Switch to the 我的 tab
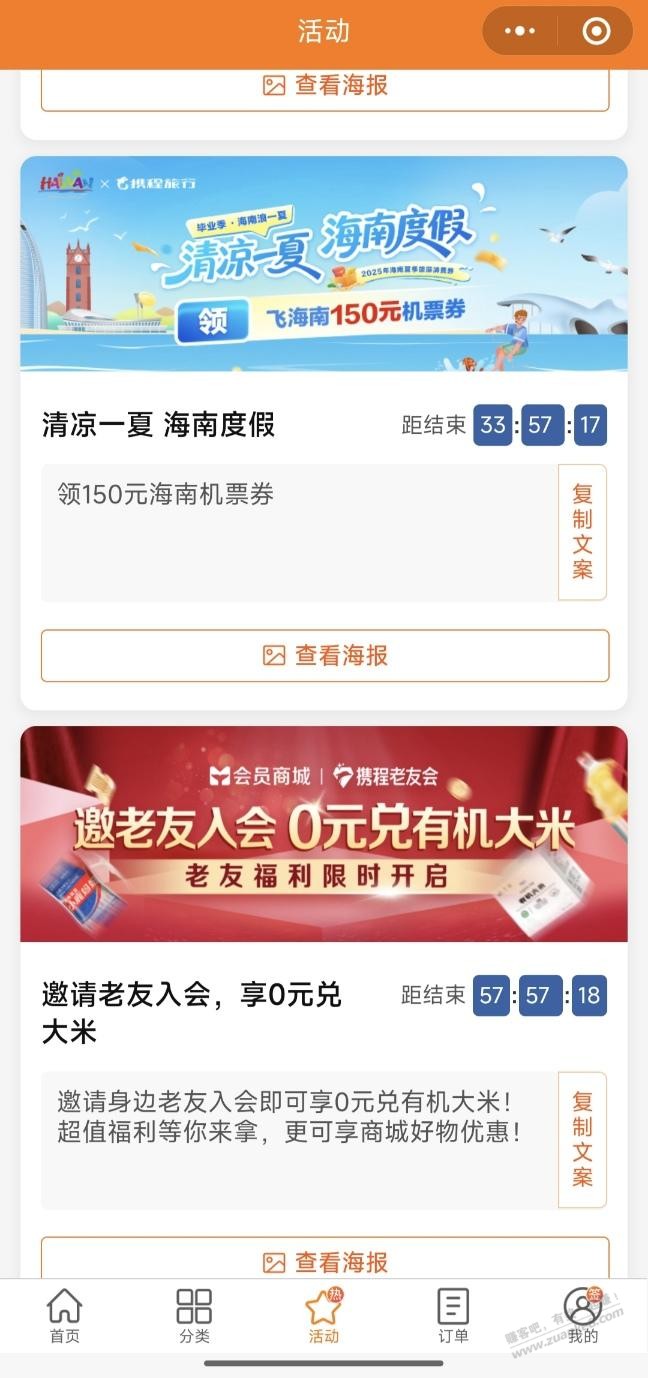Image resolution: width=648 pixels, height=1378 pixels. click(x=582, y=1316)
